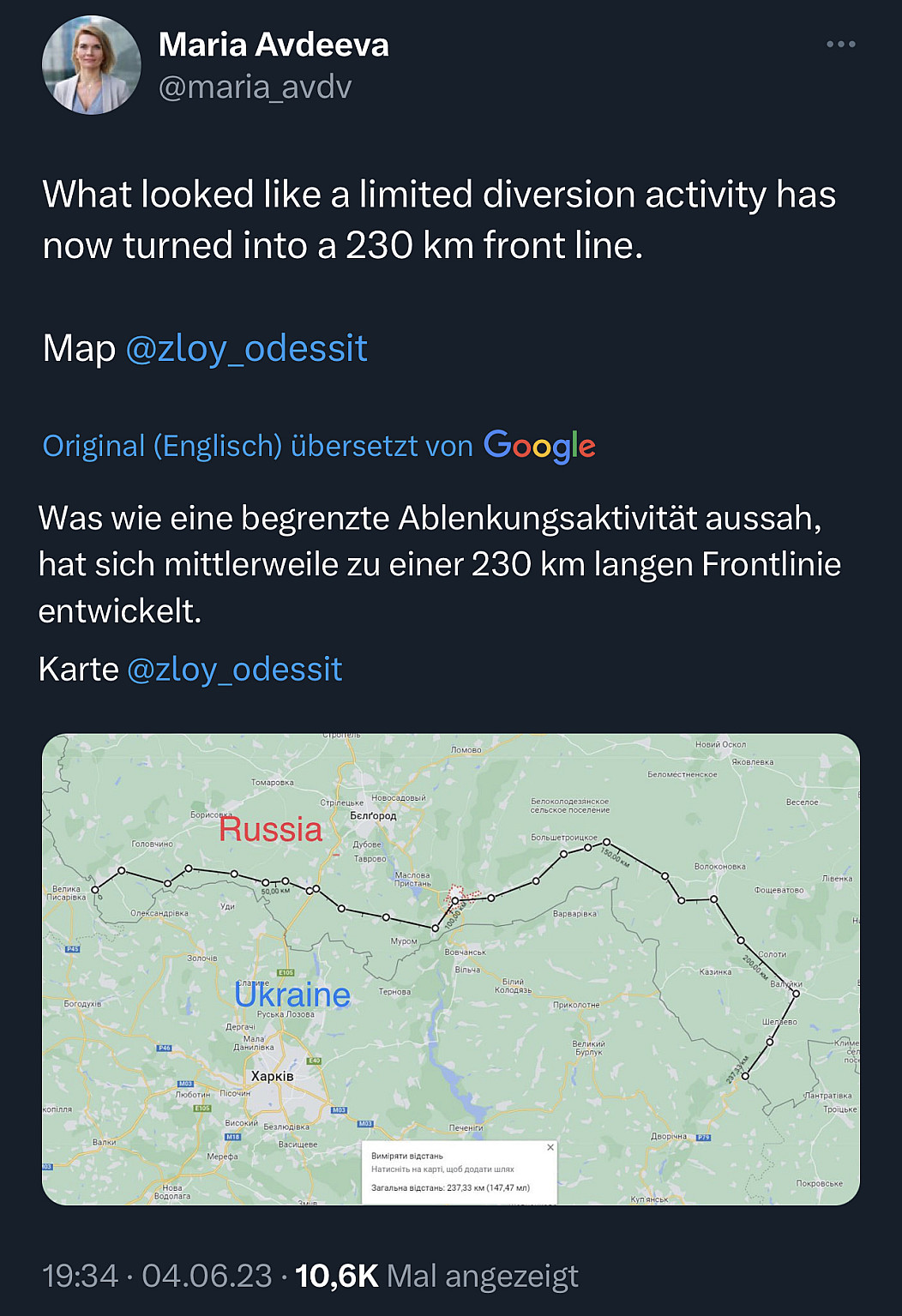This screenshot has height=1316, width=902.
Task: Open the tweet's three-dot overflow menu
Action: [840, 45]
